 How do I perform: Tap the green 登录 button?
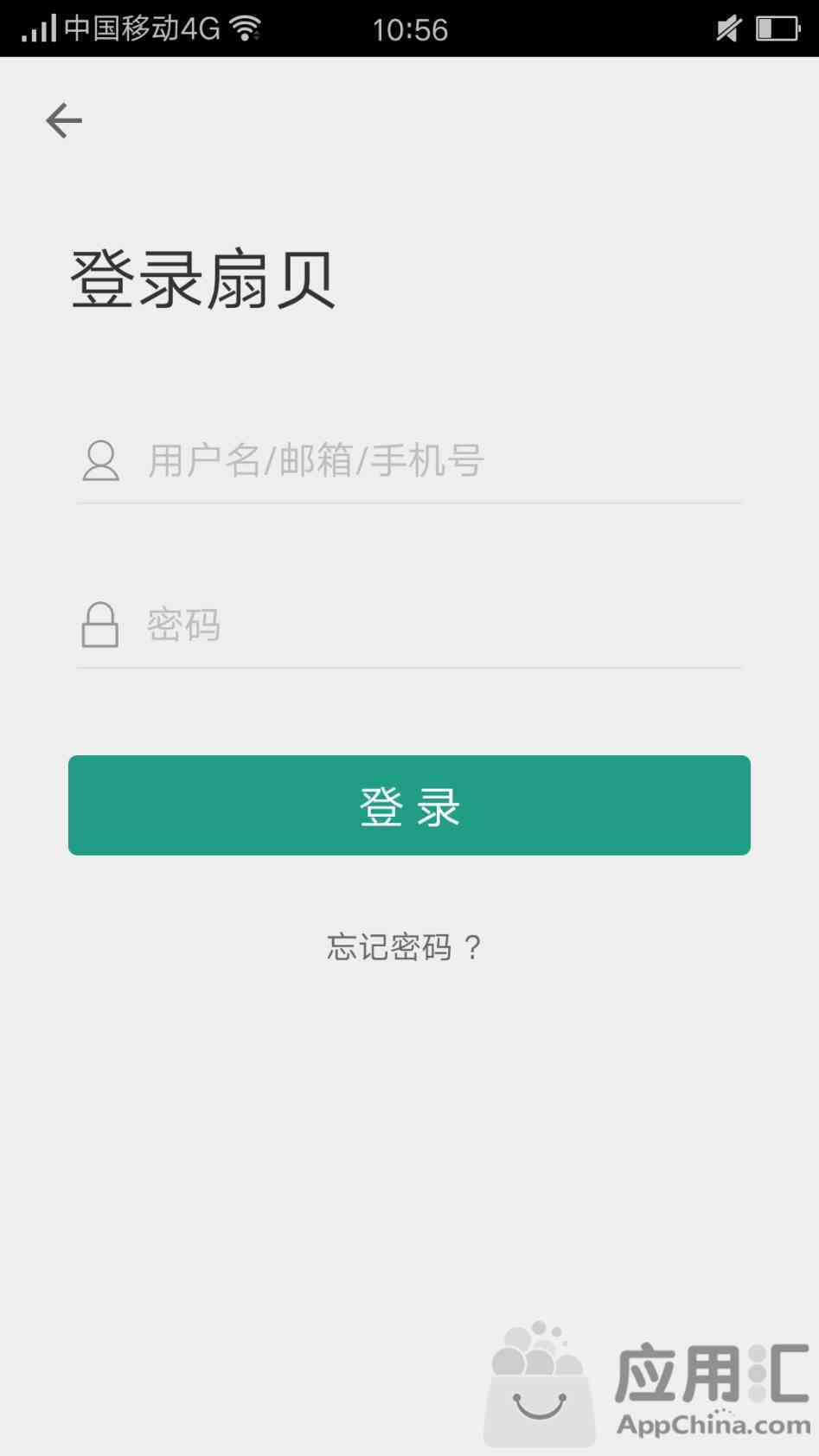coord(409,805)
